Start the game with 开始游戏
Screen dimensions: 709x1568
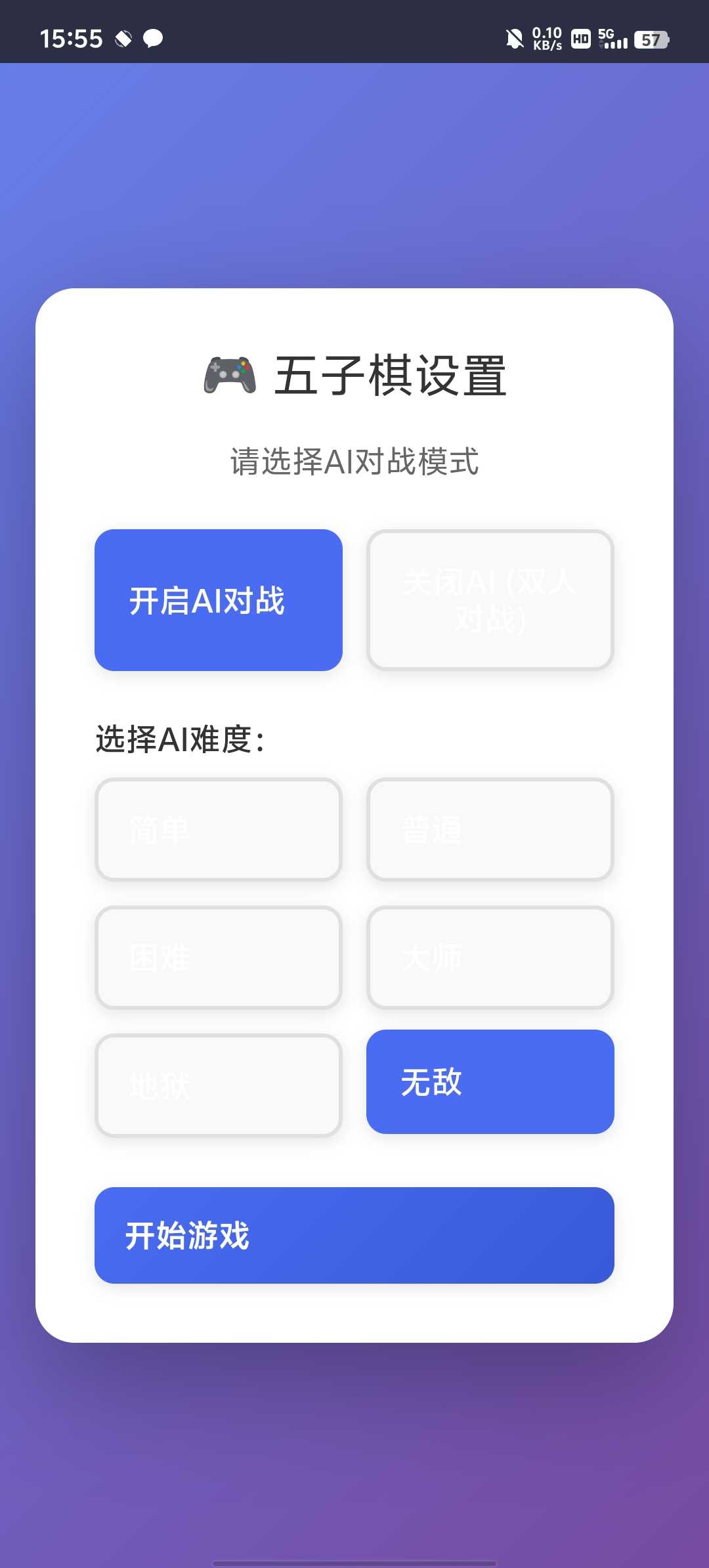pyautogui.click(x=354, y=1235)
